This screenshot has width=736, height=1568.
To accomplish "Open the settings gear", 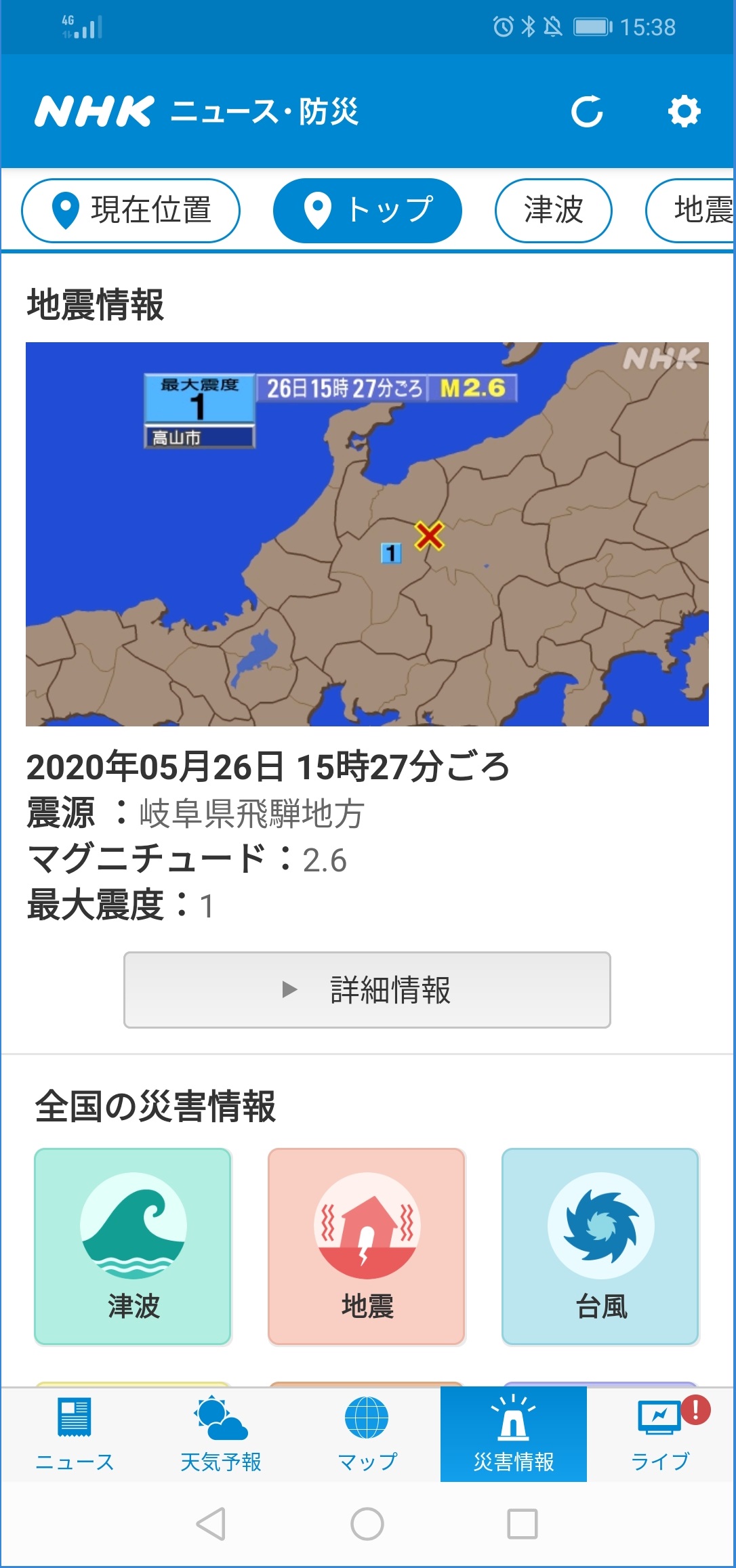I will coord(684,112).
